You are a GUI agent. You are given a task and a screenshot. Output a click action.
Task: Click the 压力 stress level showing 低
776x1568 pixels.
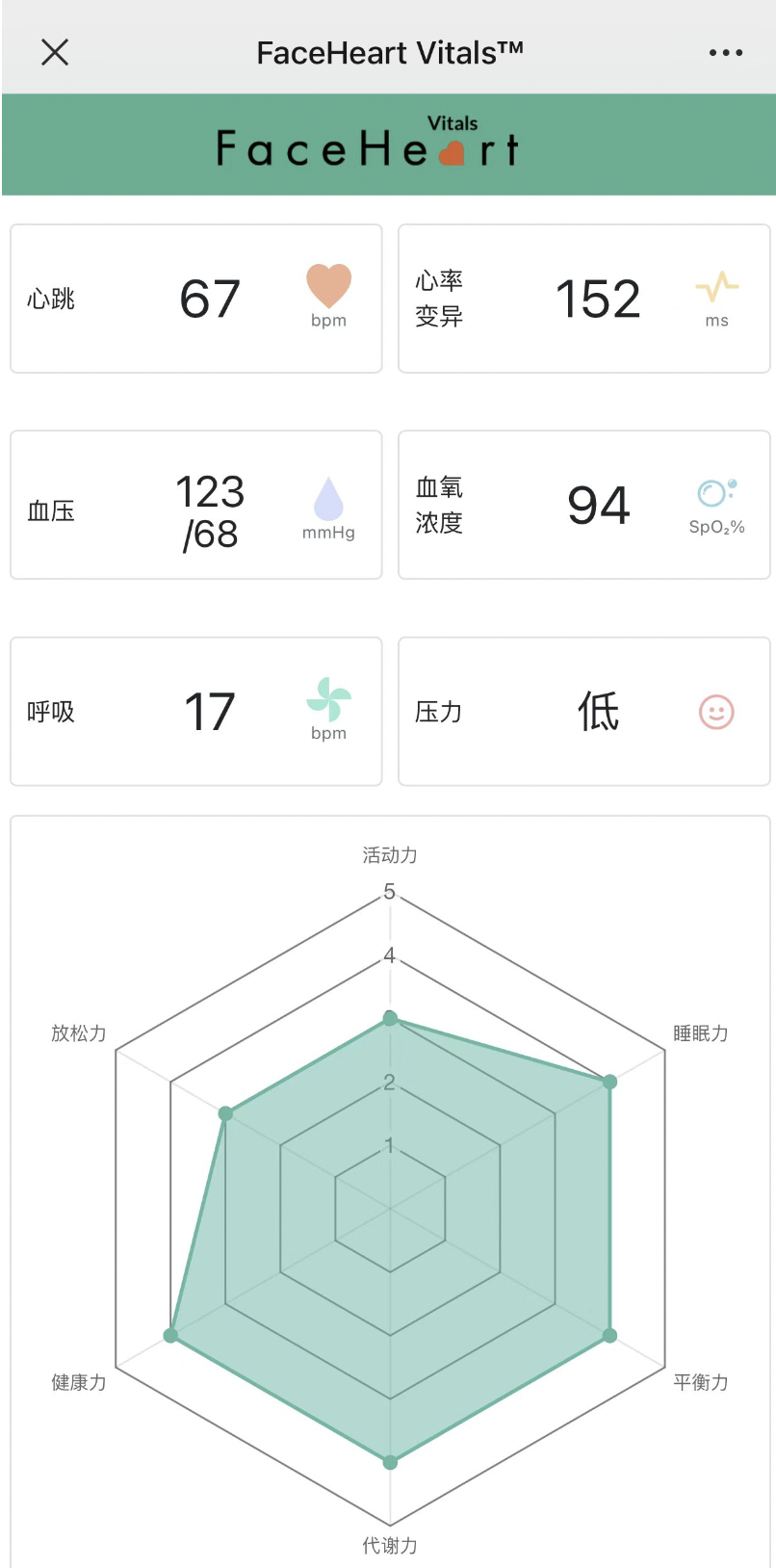[x=598, y=711]
